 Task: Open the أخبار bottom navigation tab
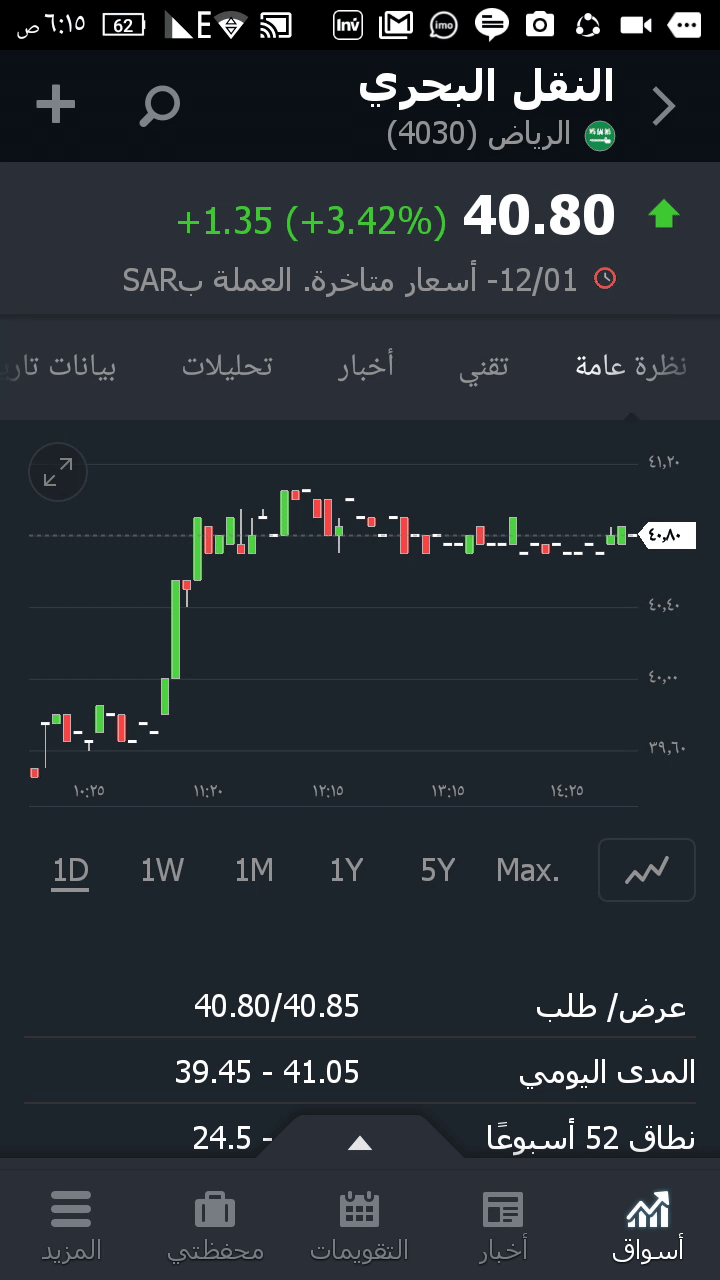(x=503, y=1225)
